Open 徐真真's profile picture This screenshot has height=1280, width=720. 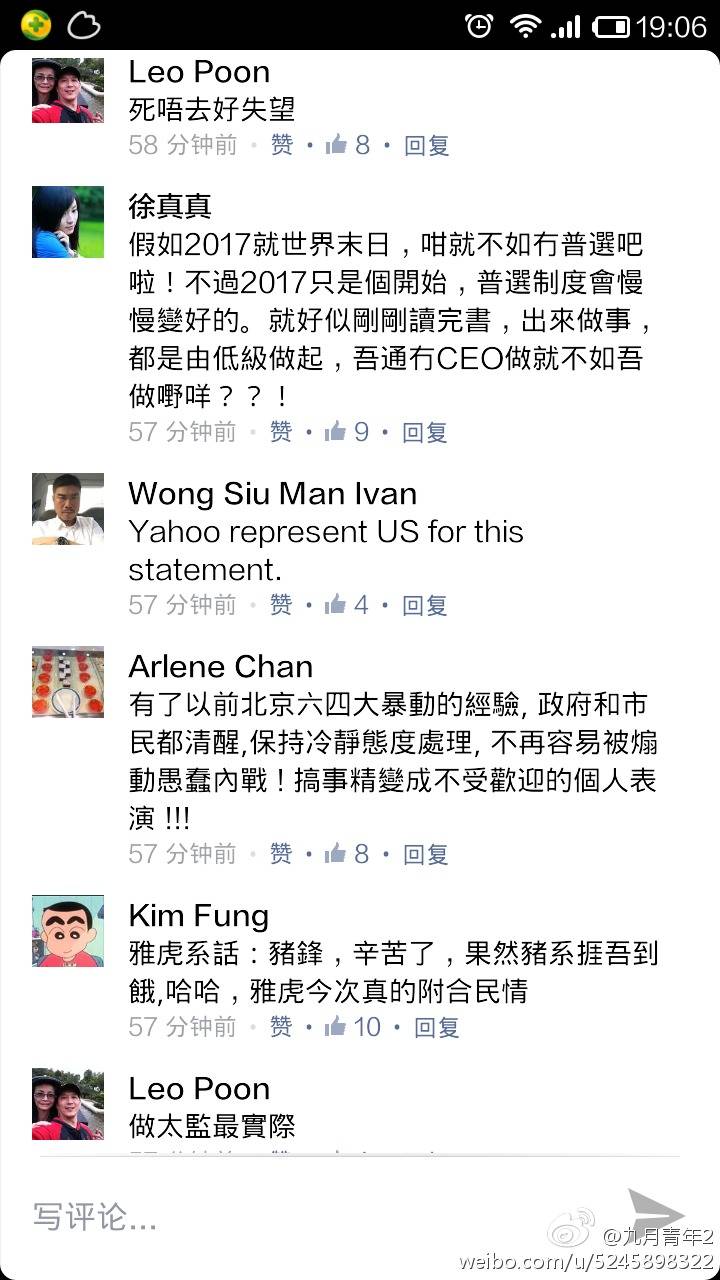68,222
